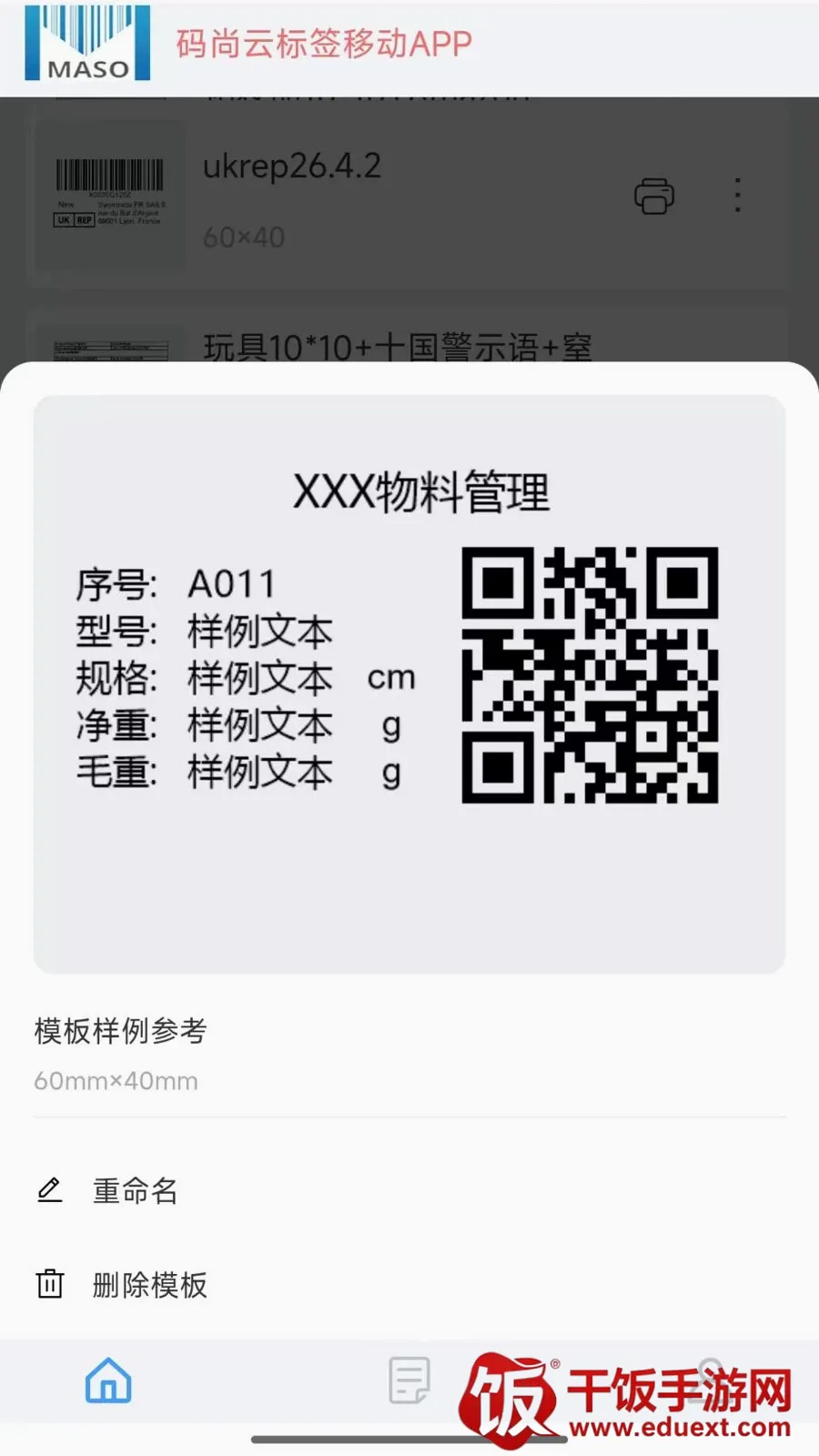Open the XXX物料管理 template preview

point(409,684)
